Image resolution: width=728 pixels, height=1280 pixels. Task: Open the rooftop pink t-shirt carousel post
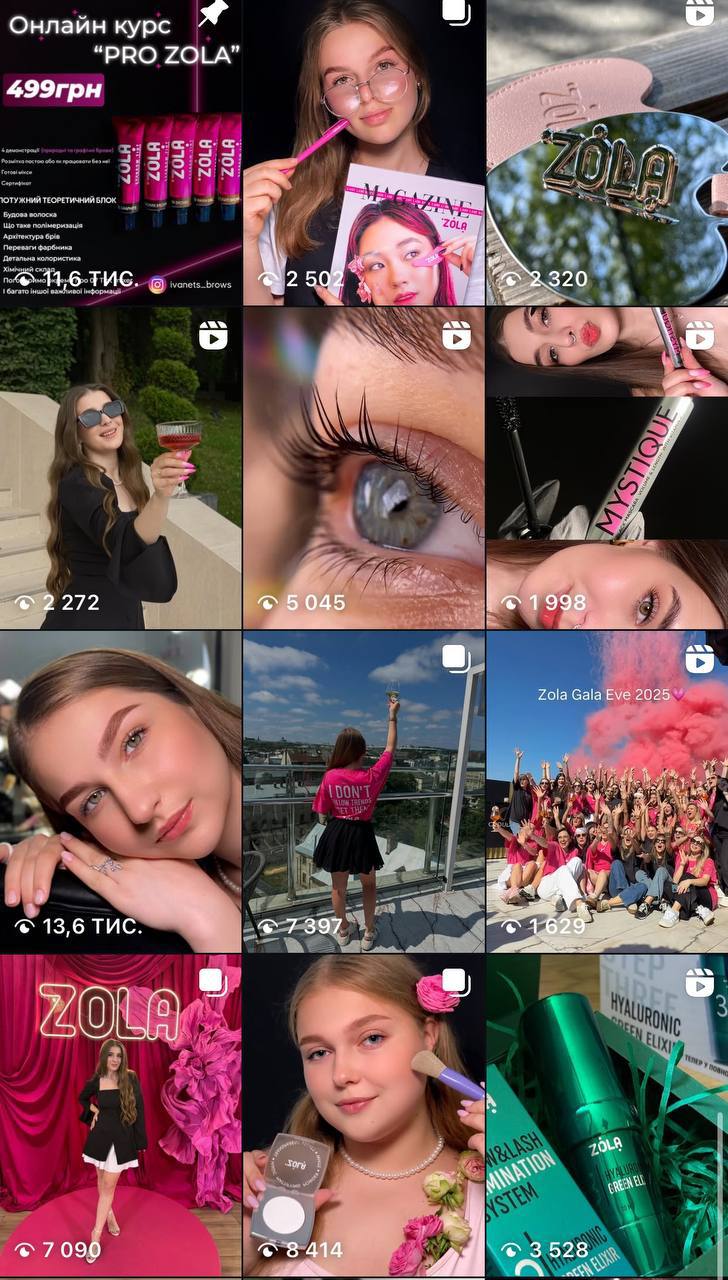coord(364,792)
